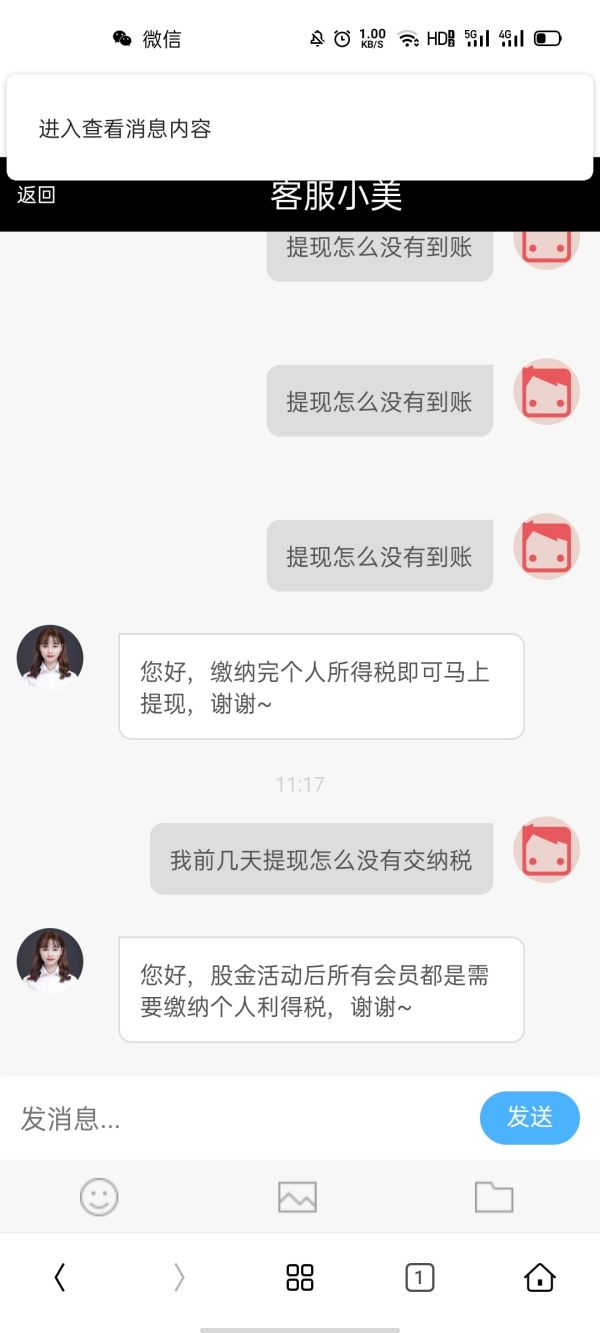Image resolution: width=600 pixels, height=1333 pixels.
Task: Go back with the browser back arrow
Action: 60,1277
